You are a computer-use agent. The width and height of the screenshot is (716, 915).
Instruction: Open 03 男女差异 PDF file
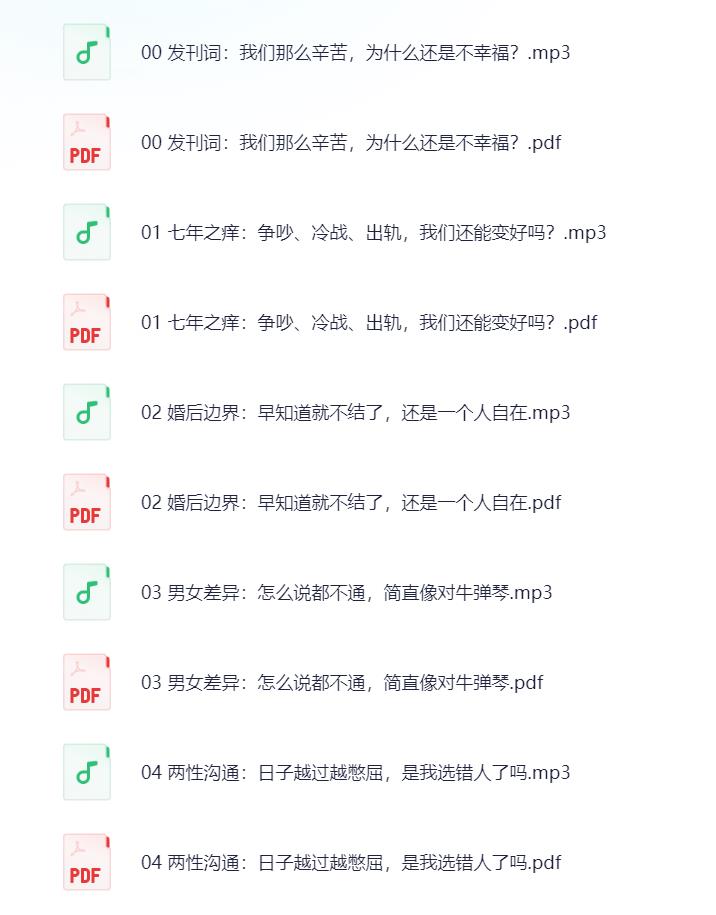(x=341, y=683)
